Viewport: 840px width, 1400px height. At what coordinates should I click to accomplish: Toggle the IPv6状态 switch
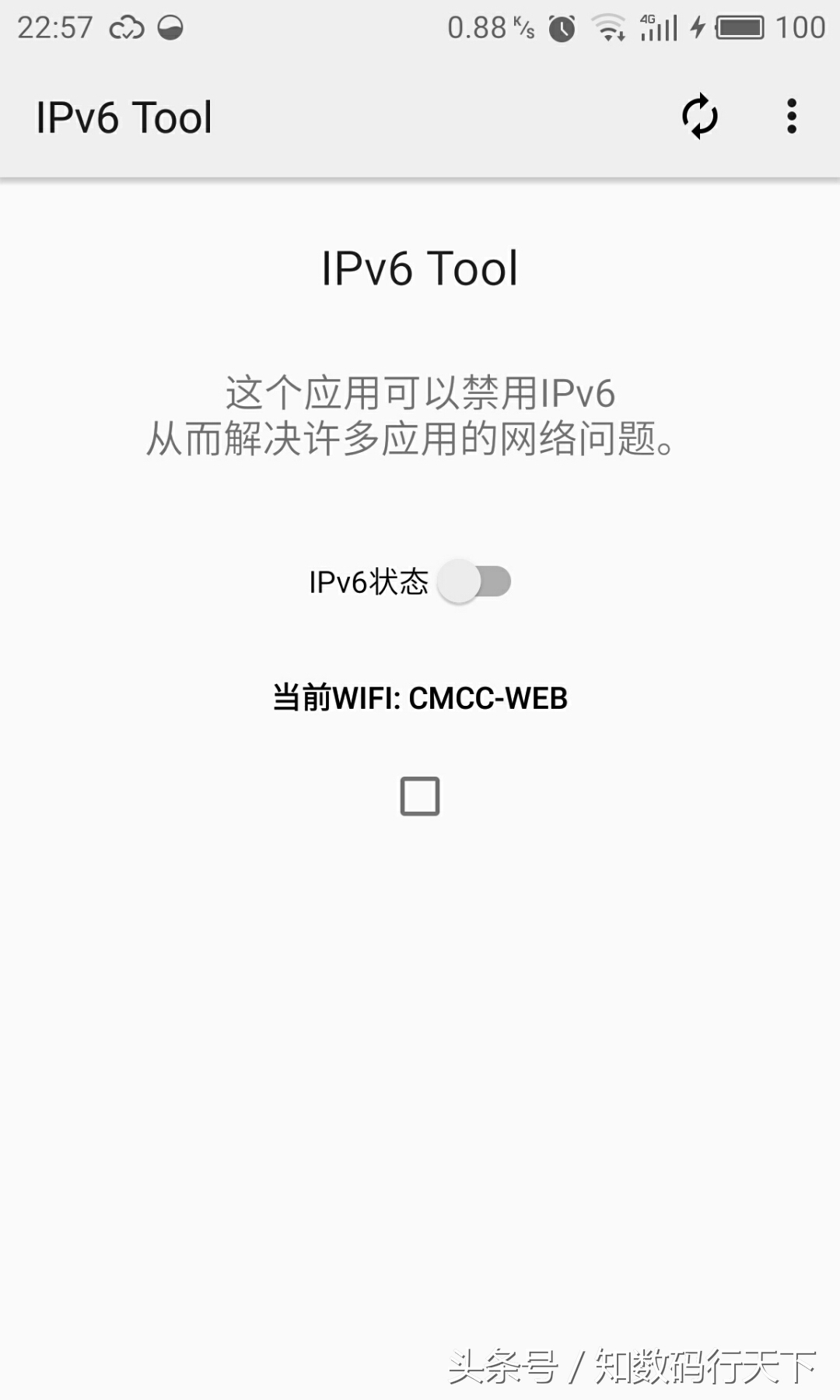(x=474, y=581)
